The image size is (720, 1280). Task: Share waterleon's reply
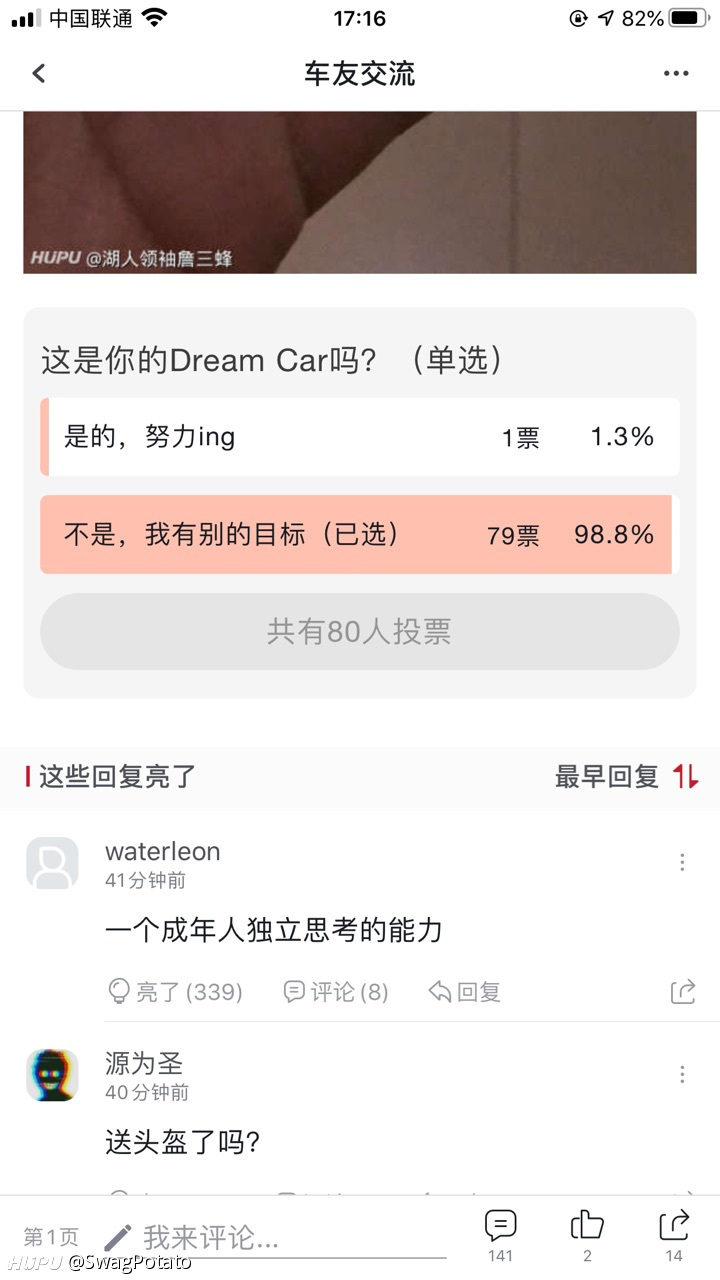(x=683, y=992)
